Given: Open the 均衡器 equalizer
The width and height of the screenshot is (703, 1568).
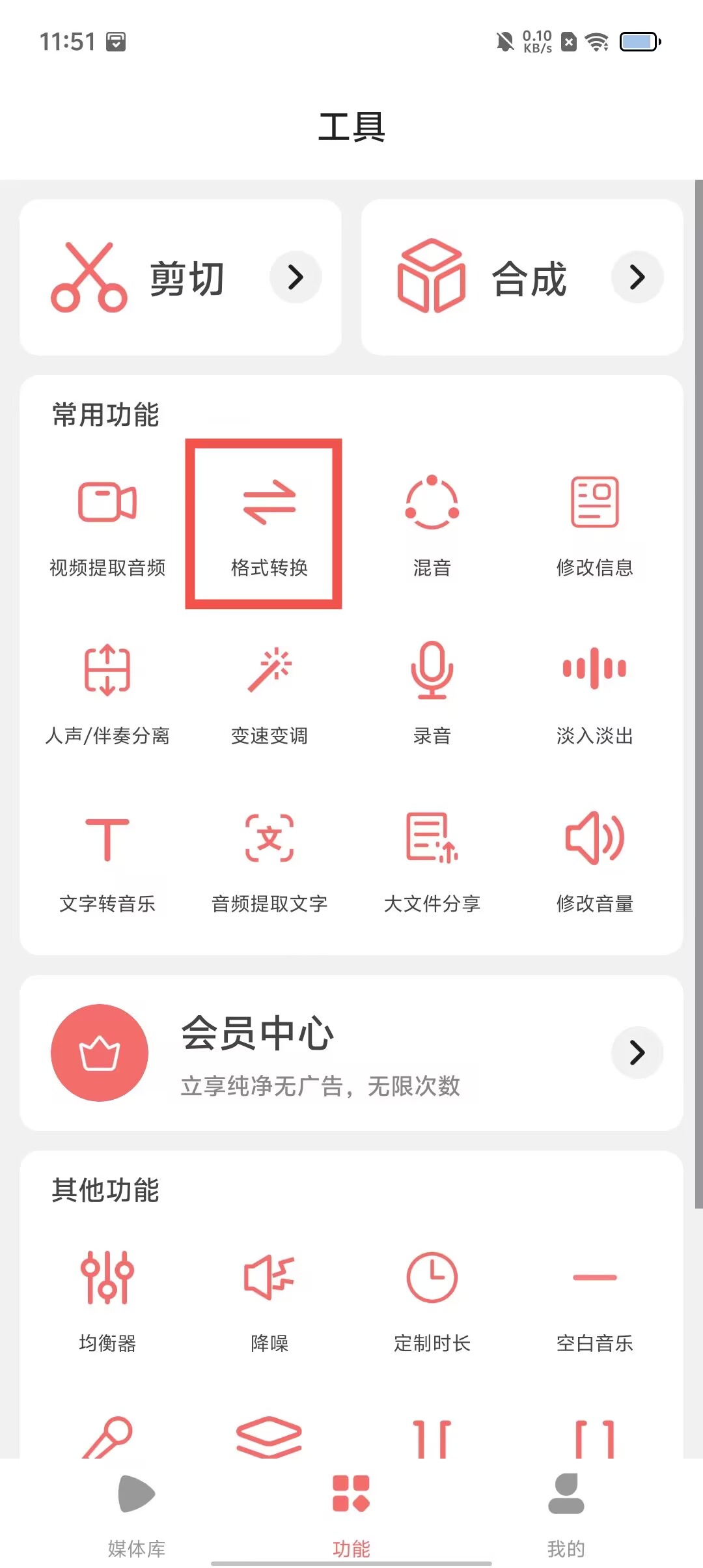Looking at the screenshot, I should [107, 1299].
